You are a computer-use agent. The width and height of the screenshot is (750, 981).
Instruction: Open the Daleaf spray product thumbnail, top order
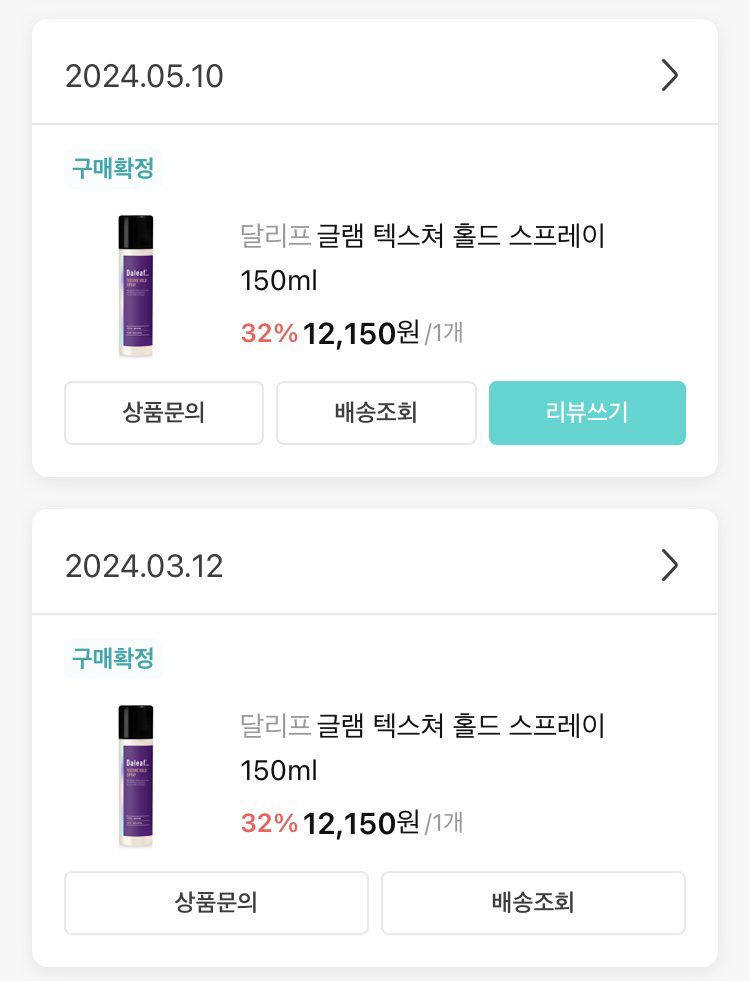point(135,286)
